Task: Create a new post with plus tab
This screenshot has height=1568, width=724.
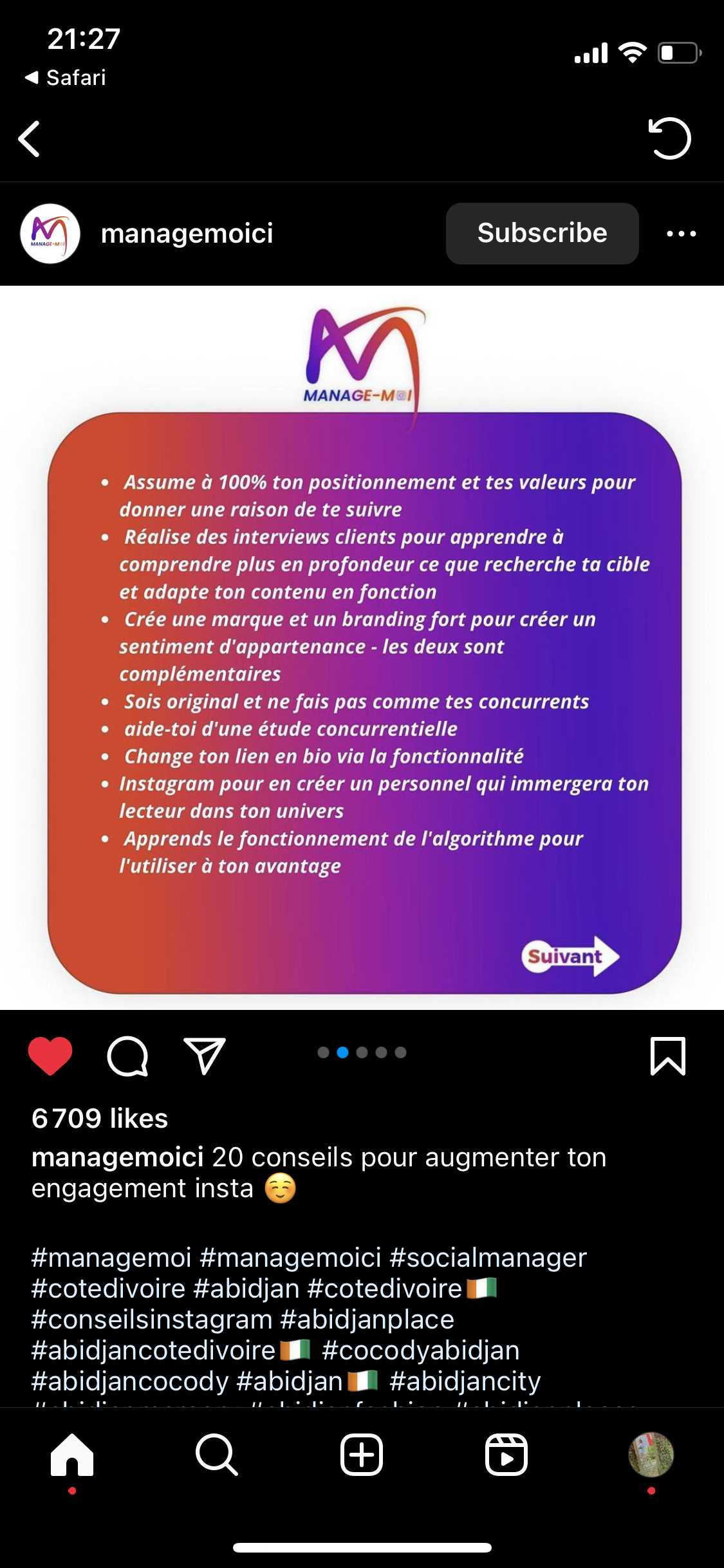Action: pyautogui.click(x=362, y=1455)
